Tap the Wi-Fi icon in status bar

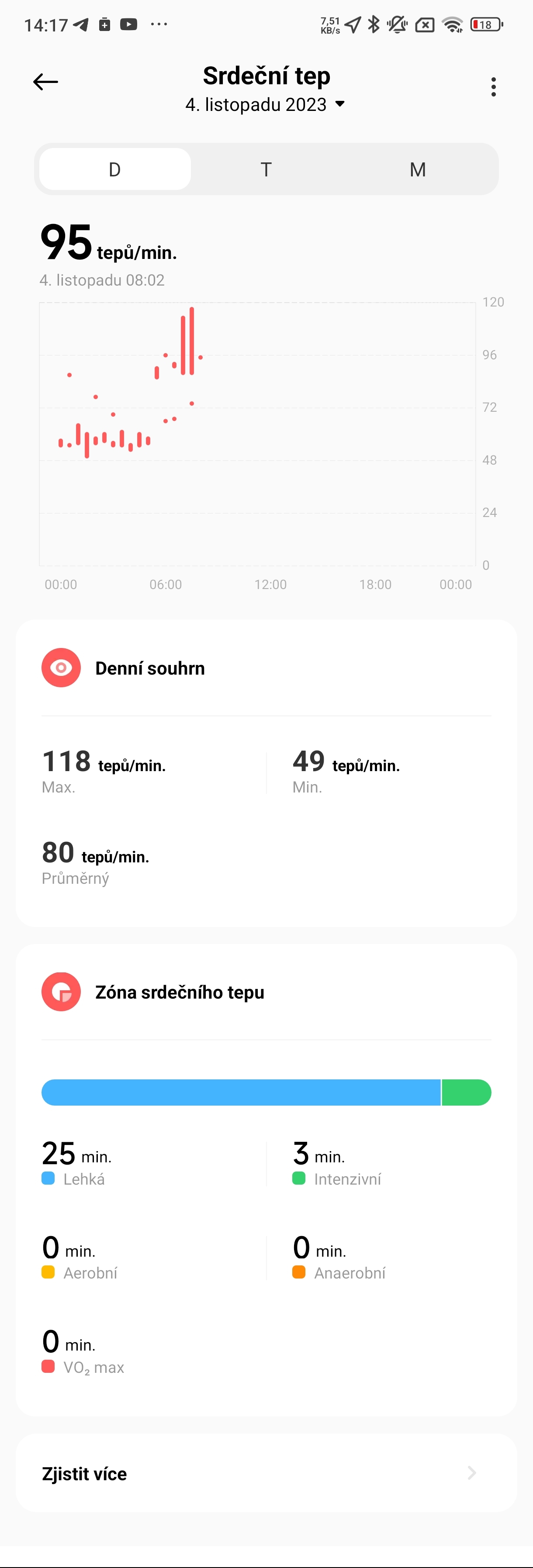(451, 24)
